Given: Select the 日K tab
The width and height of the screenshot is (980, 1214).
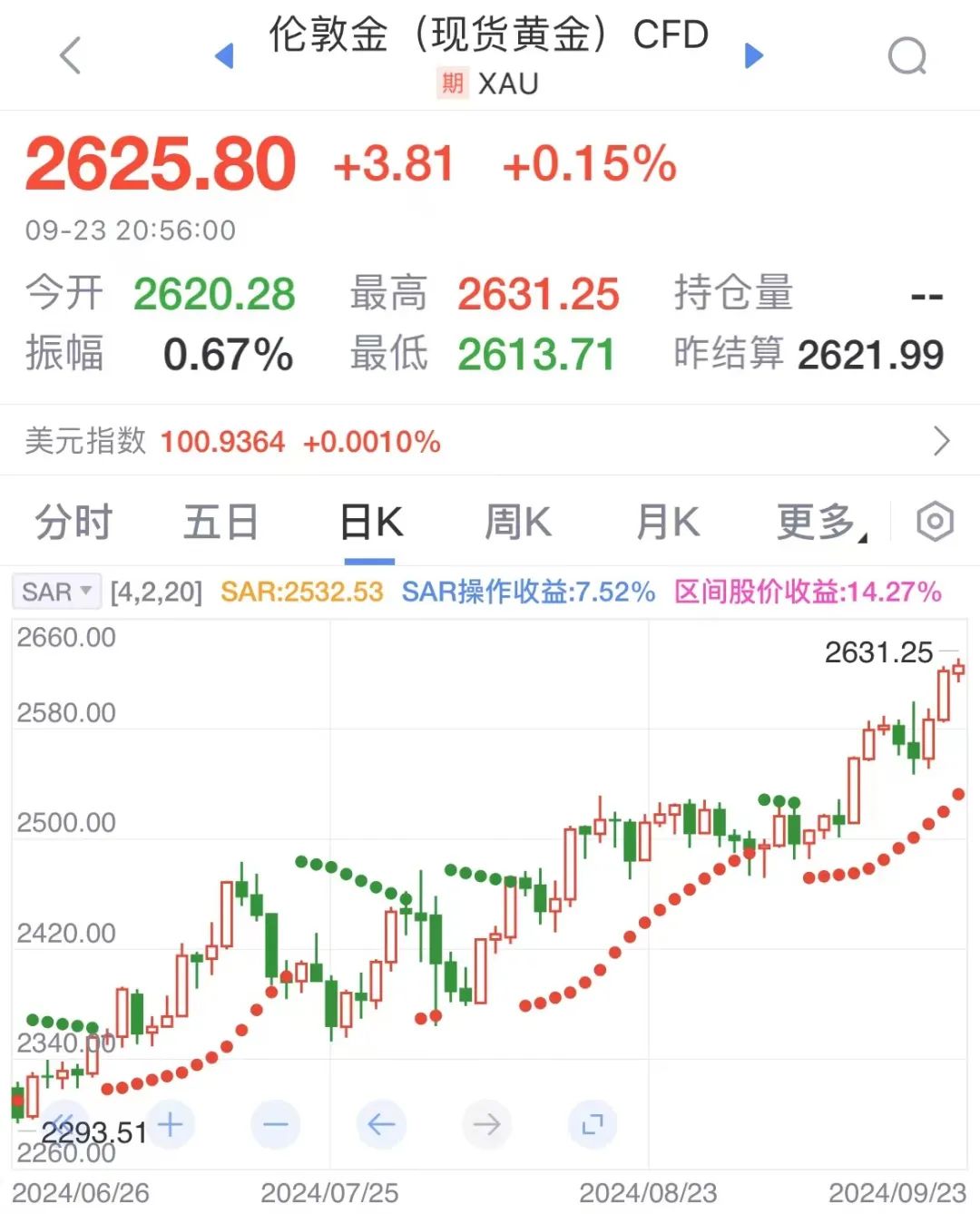Looking at the screenshot, I should (370, 523).
